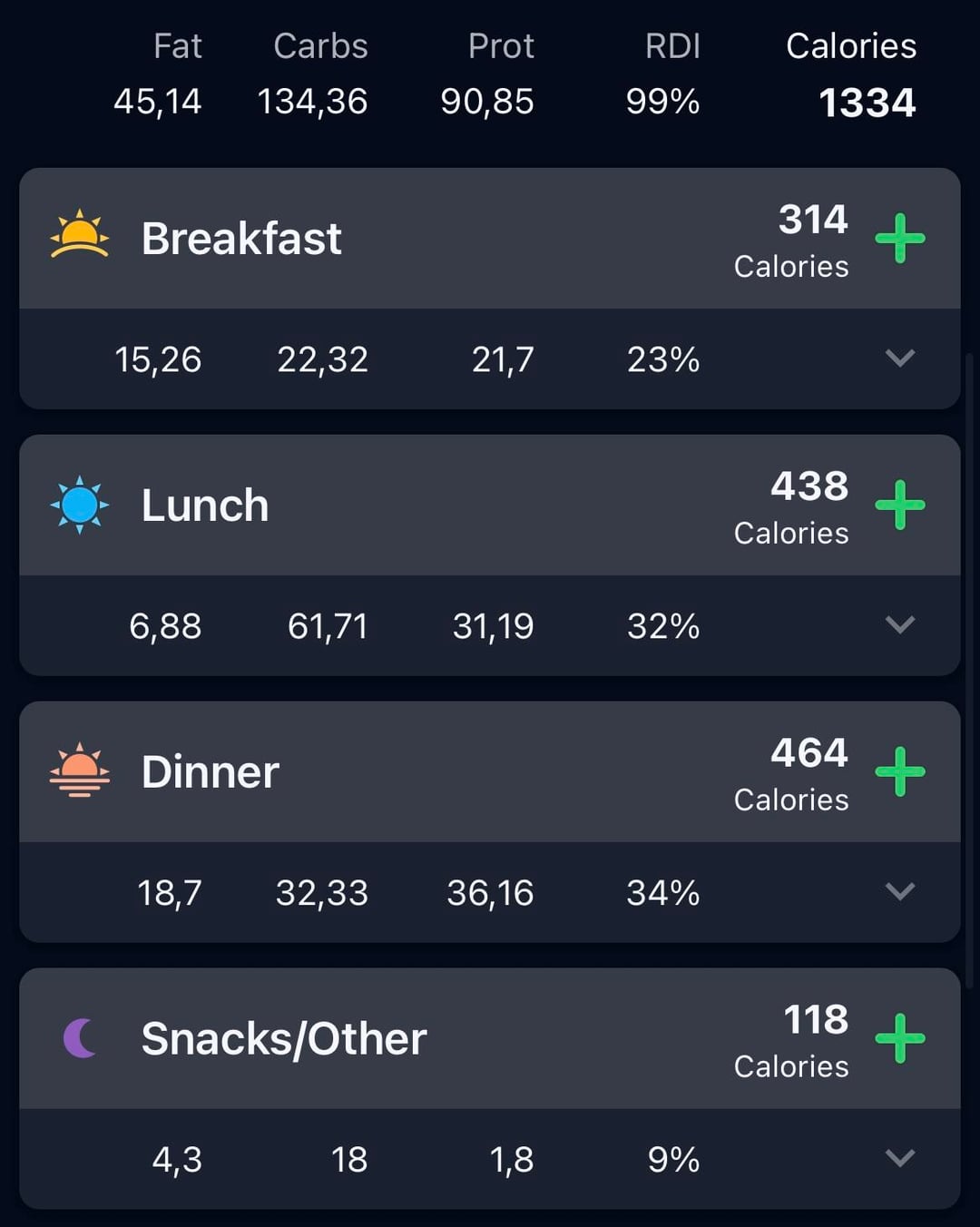
Task: Expand the Breakfast details chevron
Action: point(899,358)
